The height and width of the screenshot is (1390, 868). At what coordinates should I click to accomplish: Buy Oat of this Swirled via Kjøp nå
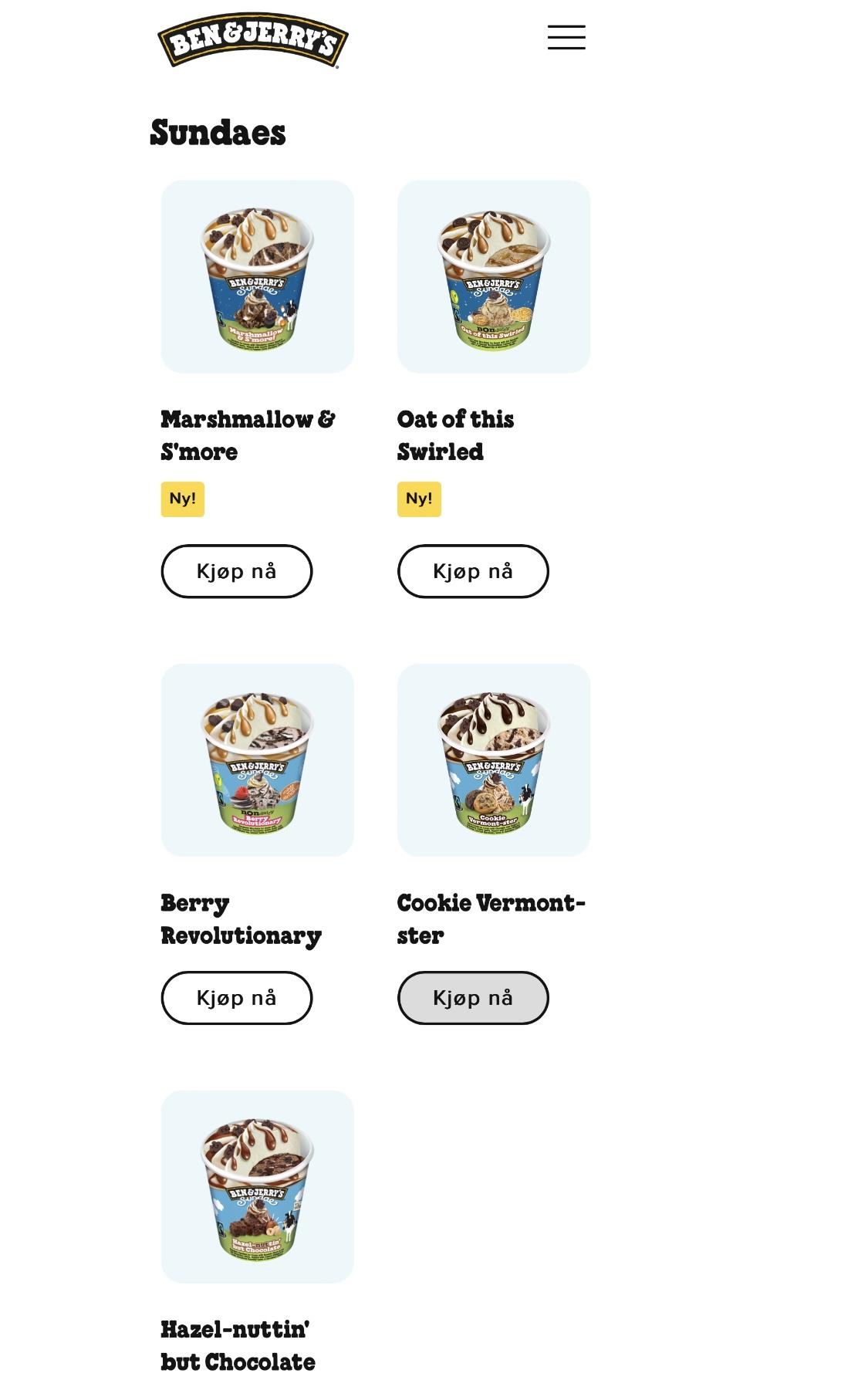(472, 571)
